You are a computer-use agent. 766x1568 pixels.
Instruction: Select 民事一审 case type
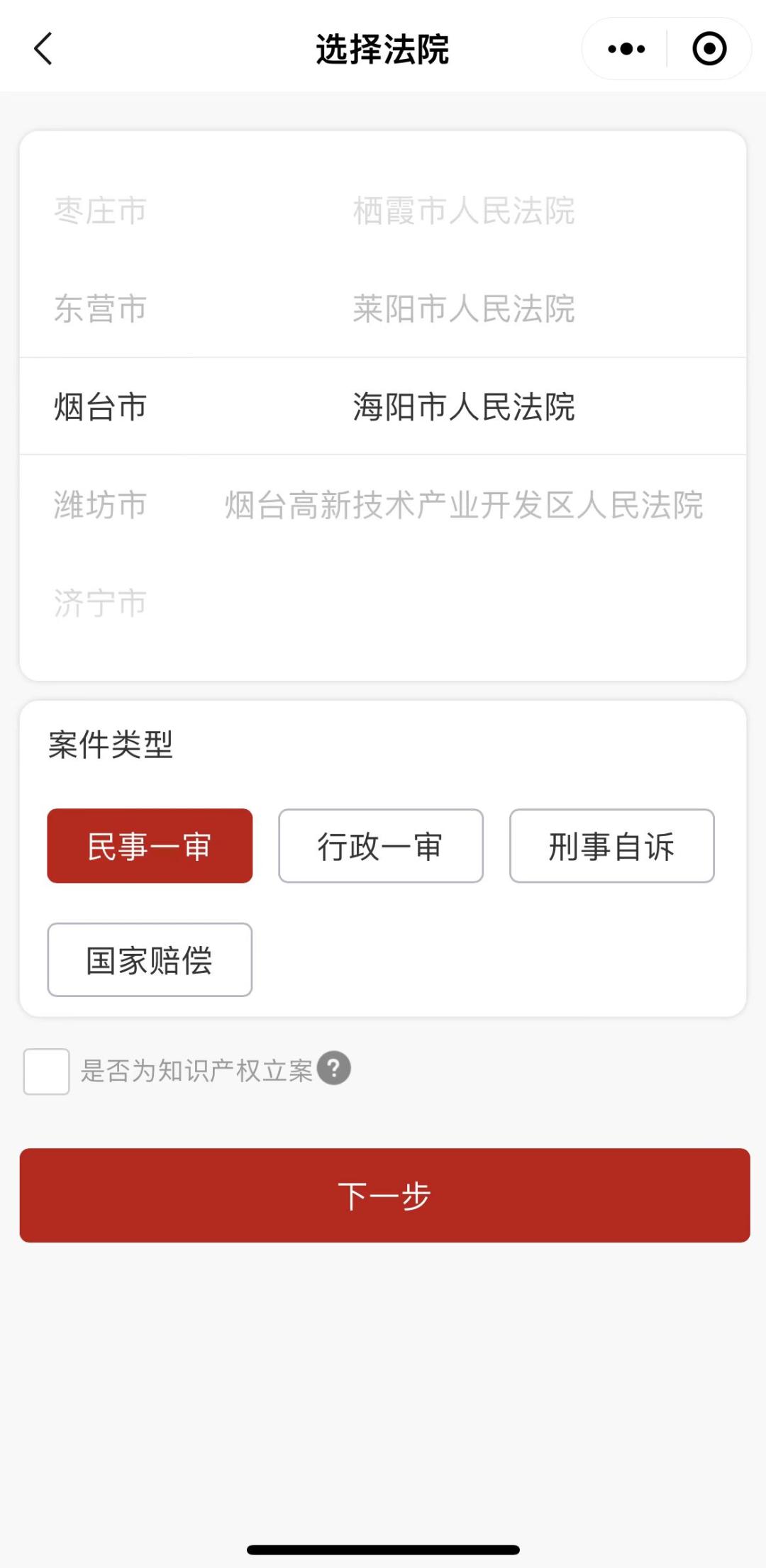(150, 846)
